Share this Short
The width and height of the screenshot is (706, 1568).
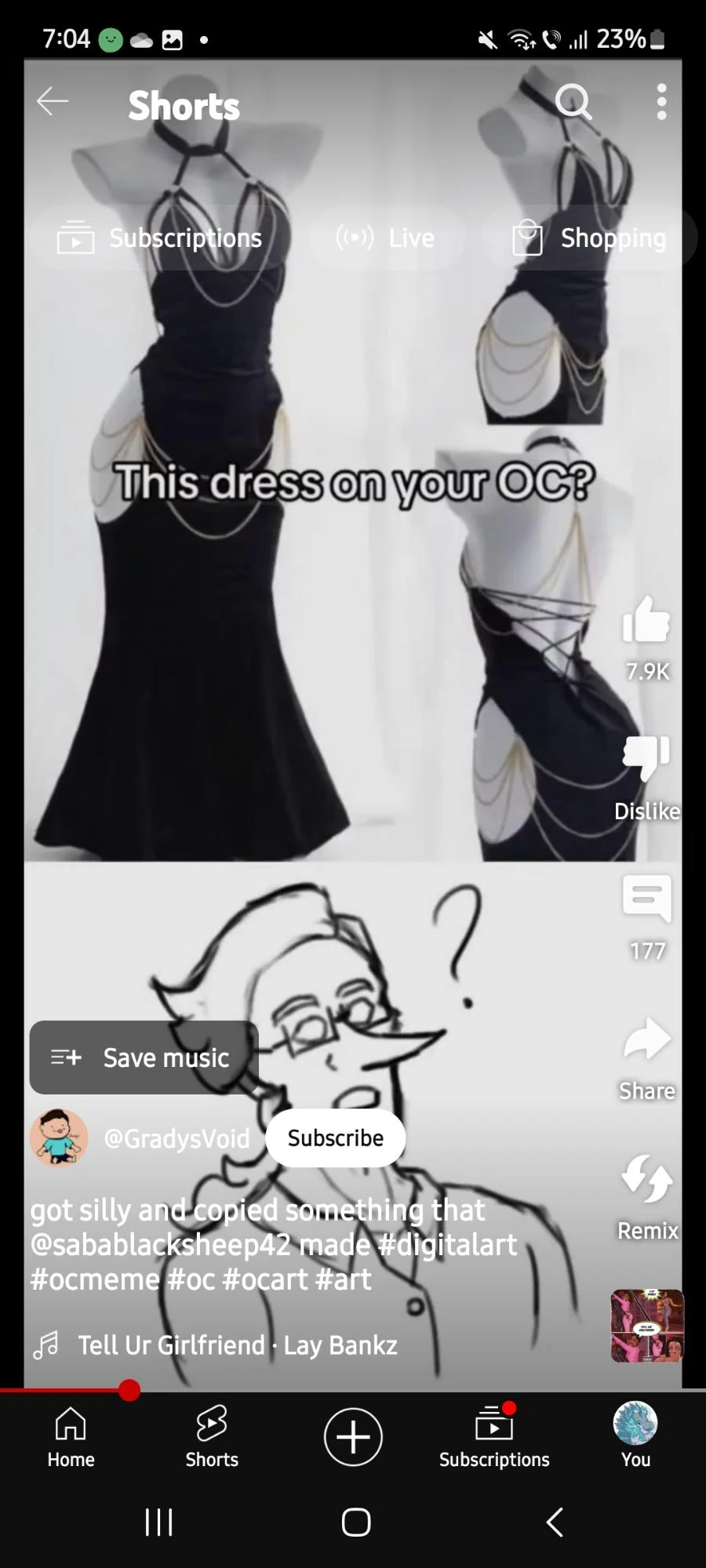(x=646, y=1040)
